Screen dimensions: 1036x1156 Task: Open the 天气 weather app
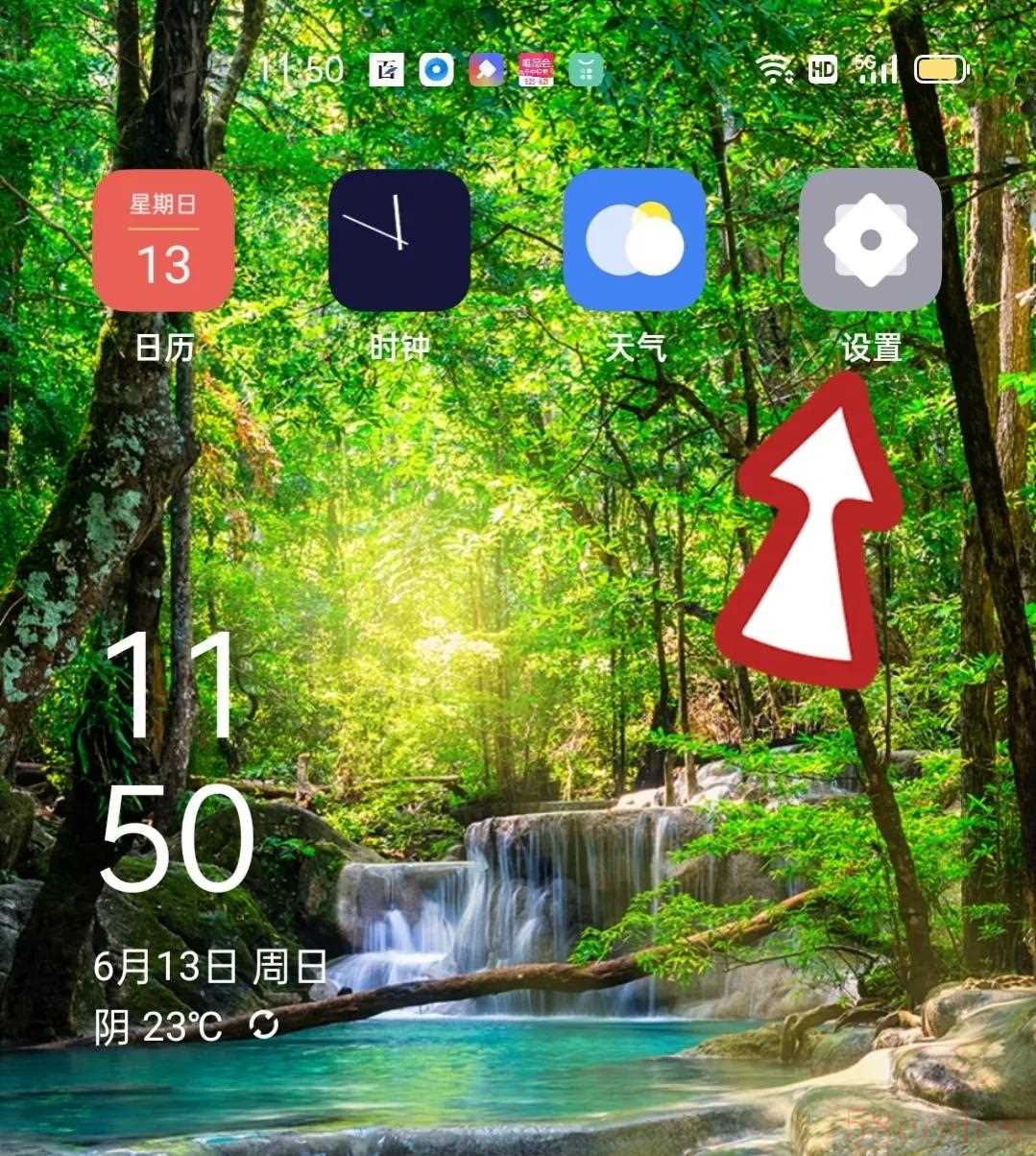tap(634, 241)
